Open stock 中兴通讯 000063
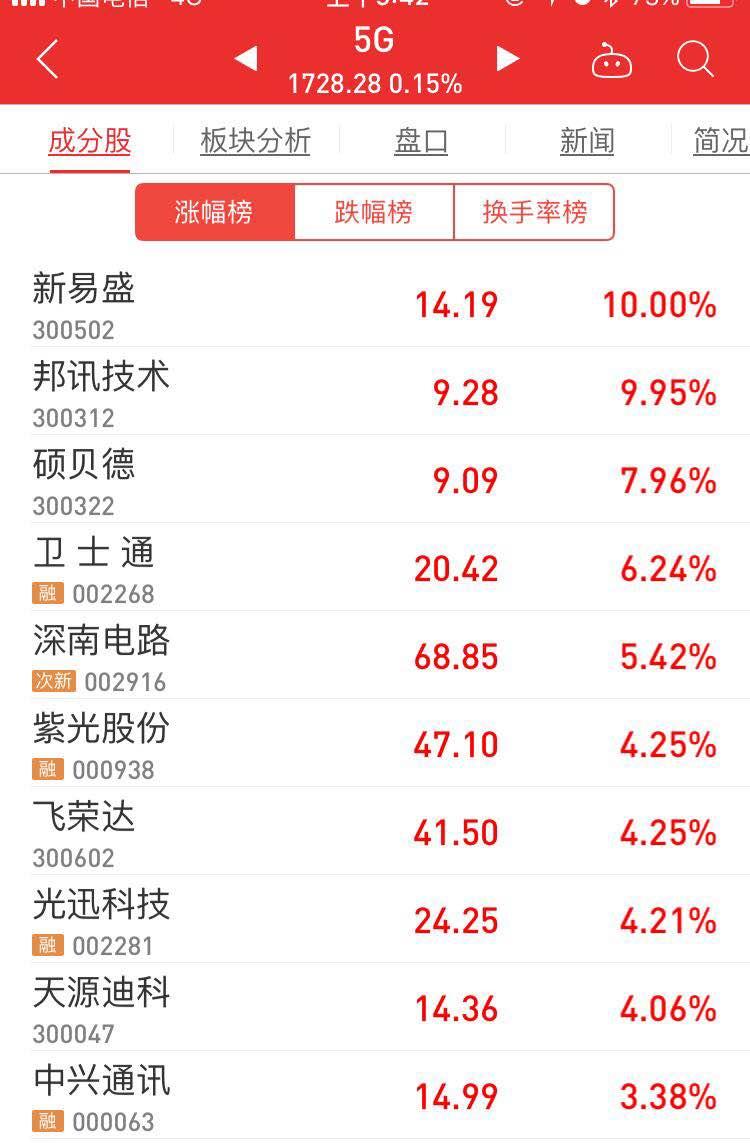 [x=375, y=1096]
